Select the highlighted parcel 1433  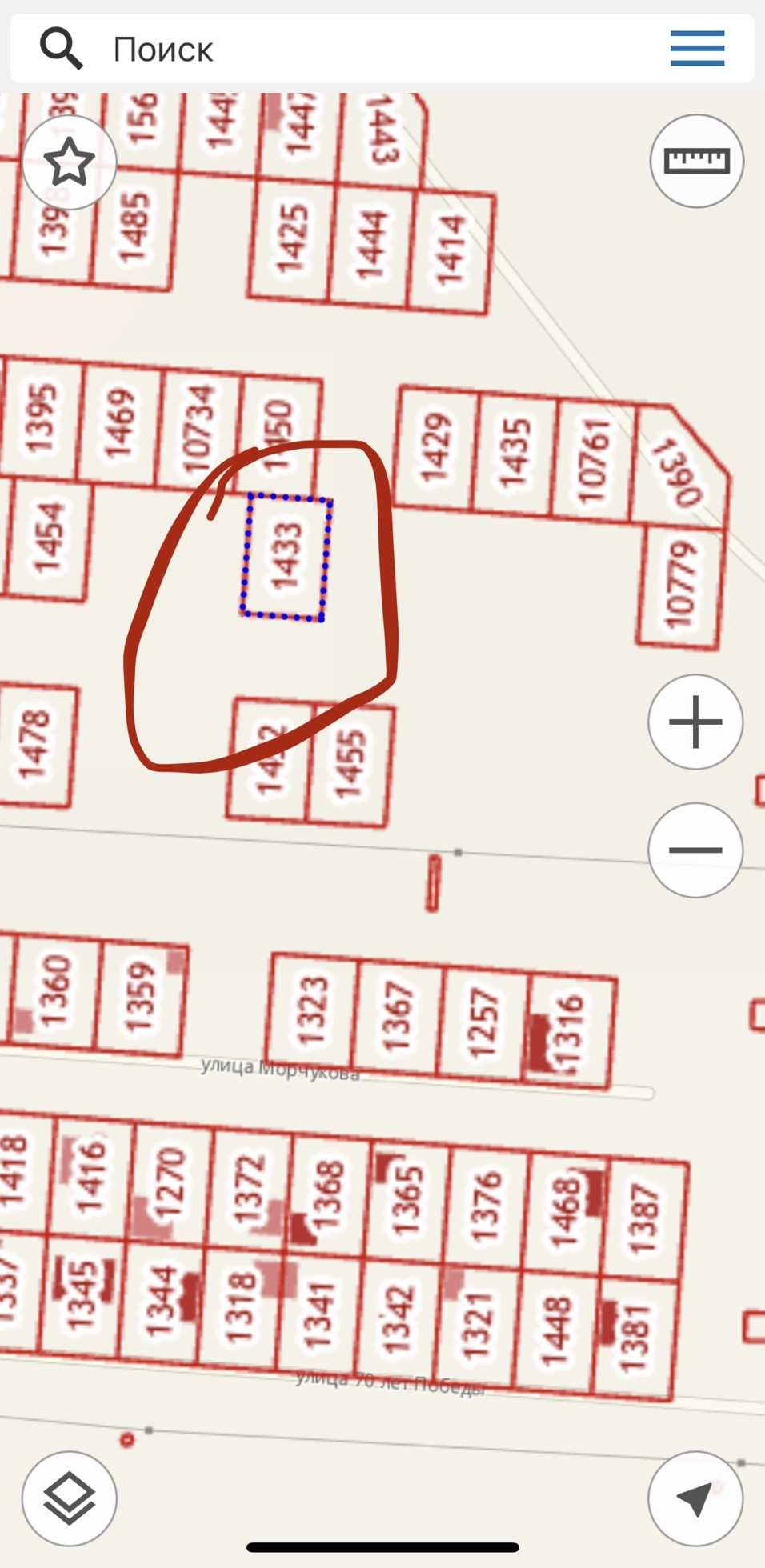coord(286,558)
